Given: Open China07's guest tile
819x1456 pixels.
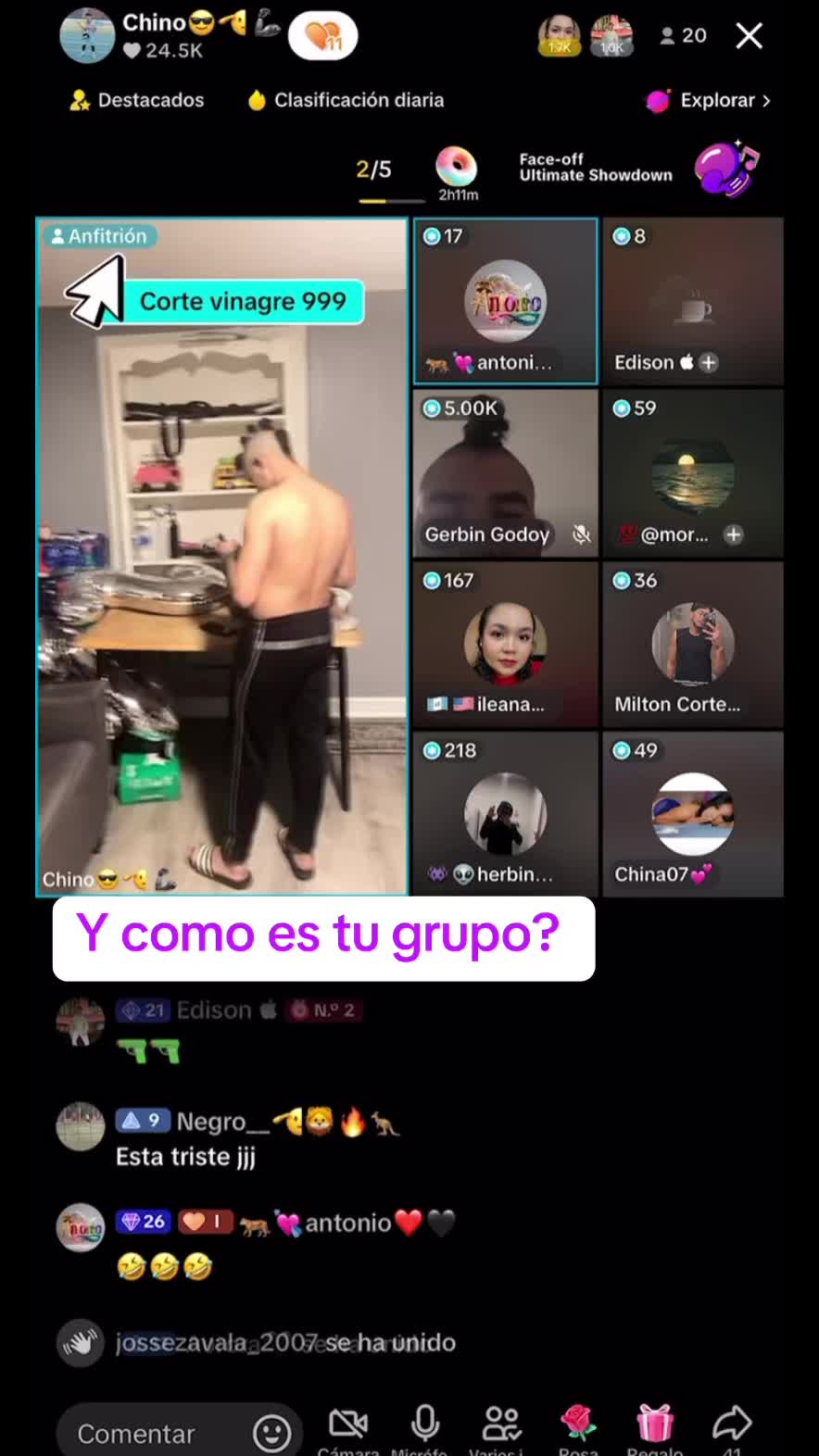Looking at the screenshot, I should click(693, 814).
